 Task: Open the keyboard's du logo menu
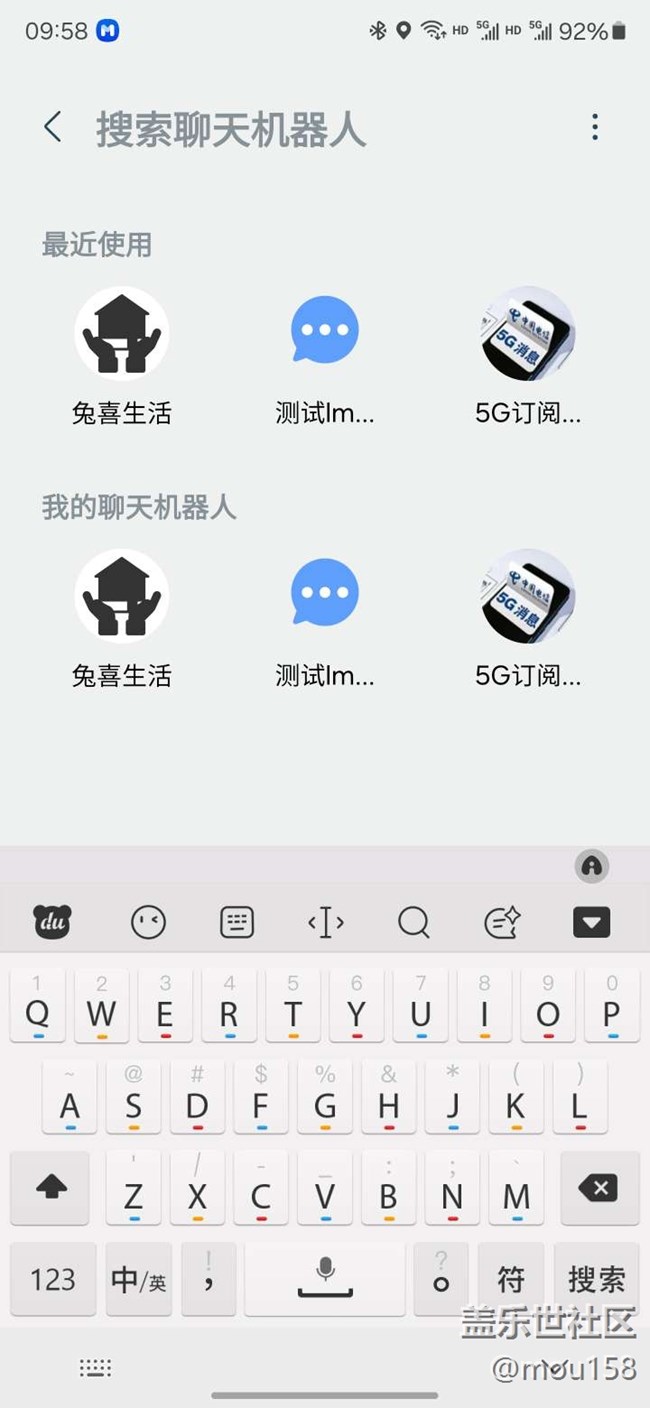[53, 922]
